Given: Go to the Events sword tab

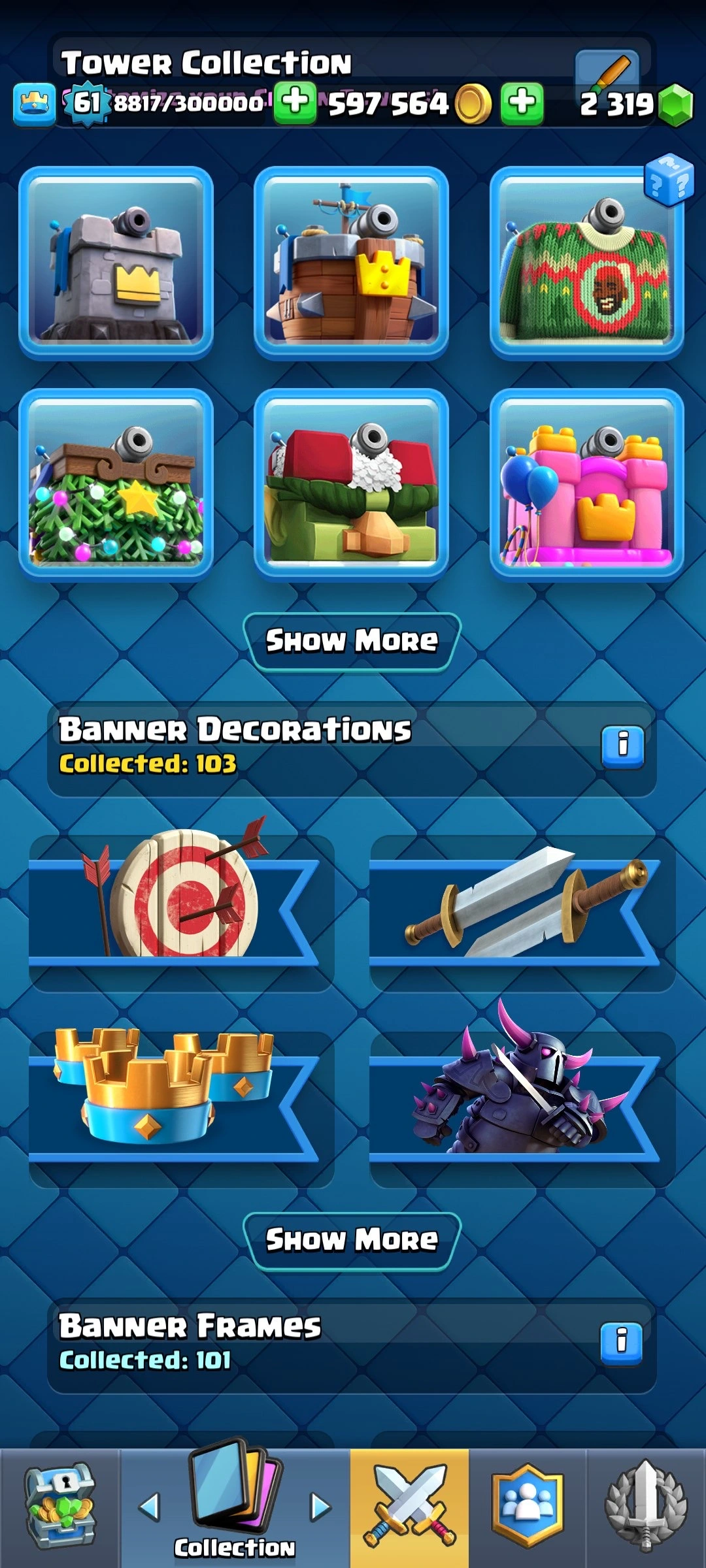Looking at the screenshot, I should pyautogui.click(x=646, y=1507).
